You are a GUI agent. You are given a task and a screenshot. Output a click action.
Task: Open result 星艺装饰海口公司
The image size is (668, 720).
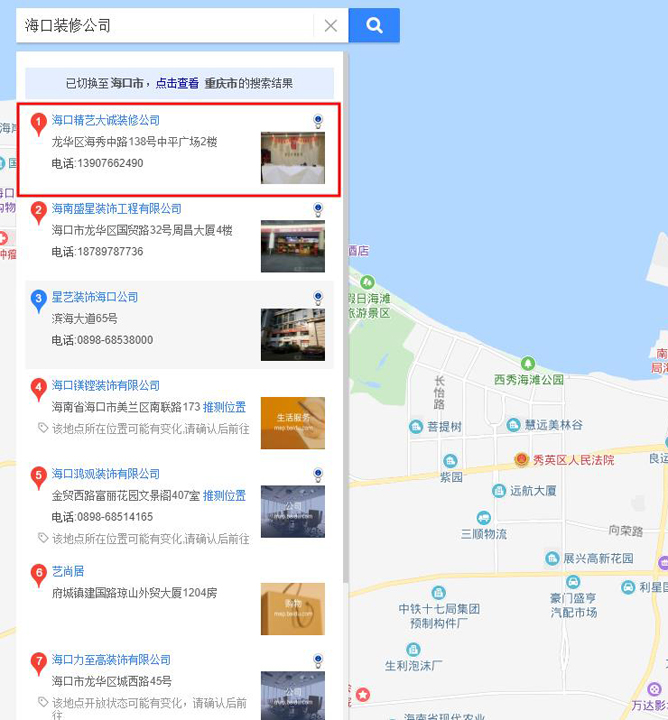coord(95,297)
